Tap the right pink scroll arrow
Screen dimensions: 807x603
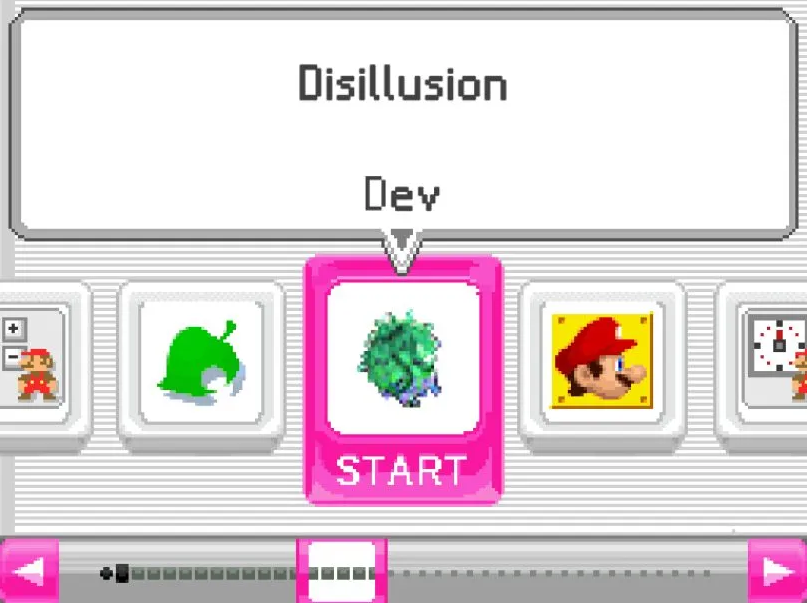point(778,572)
